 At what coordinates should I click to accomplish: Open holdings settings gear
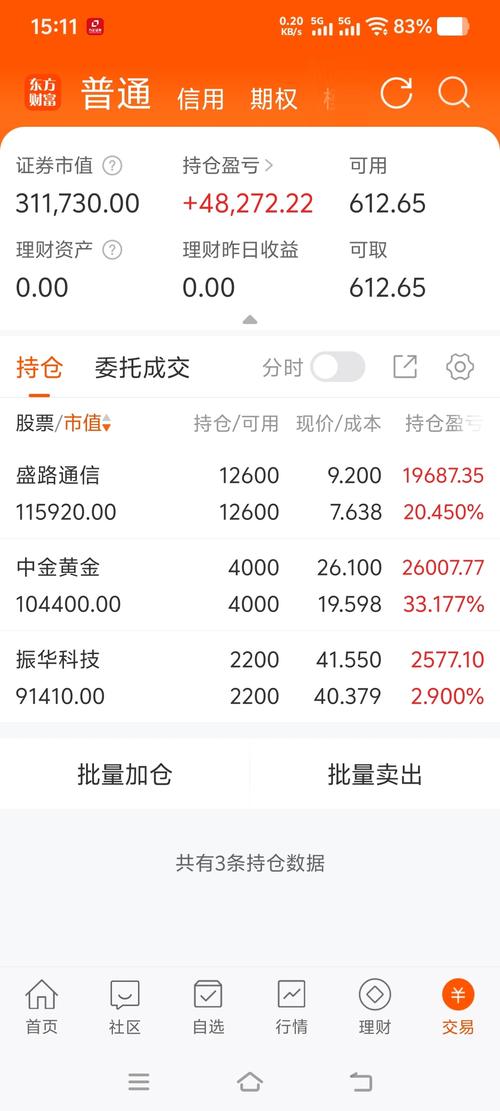(460, 367)
